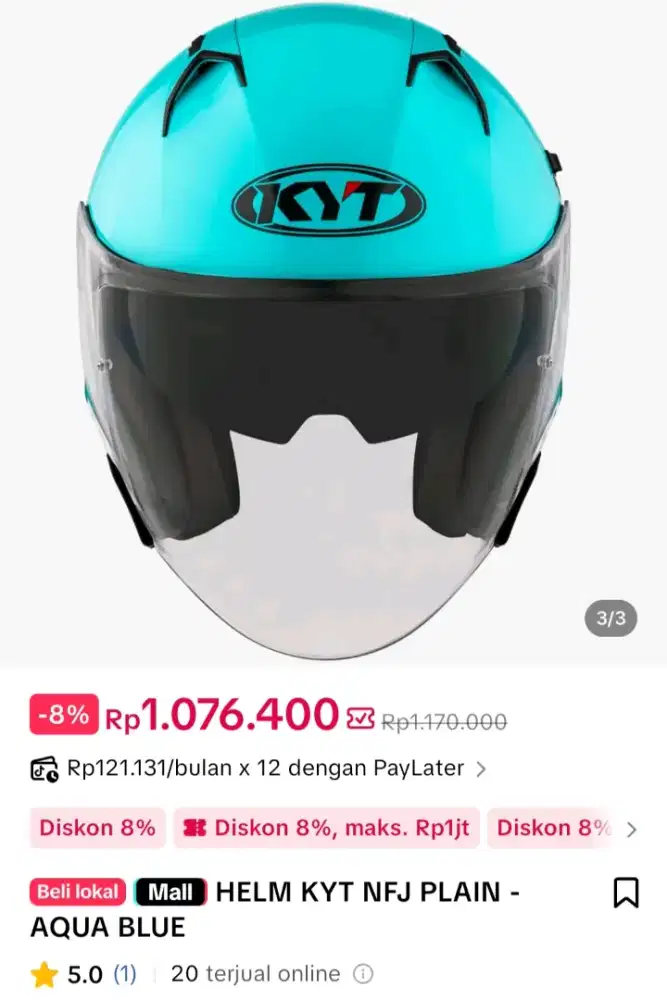Bookmark the KYT NFJ Plain helmet
This screenshot has width=667, height=1000.
click(626, 893)
